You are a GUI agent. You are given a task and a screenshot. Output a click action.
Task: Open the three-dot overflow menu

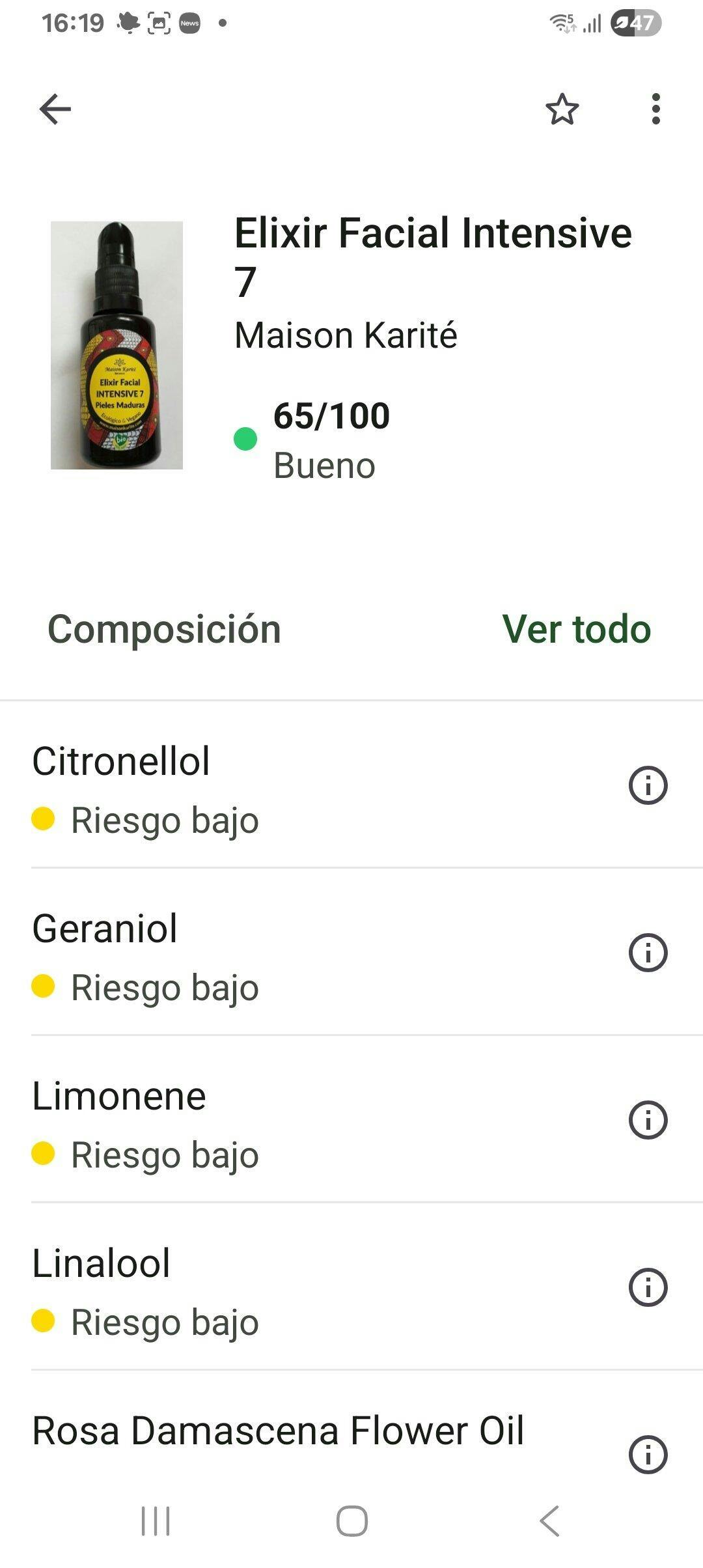pyautogui.click(x=655, y=109)
